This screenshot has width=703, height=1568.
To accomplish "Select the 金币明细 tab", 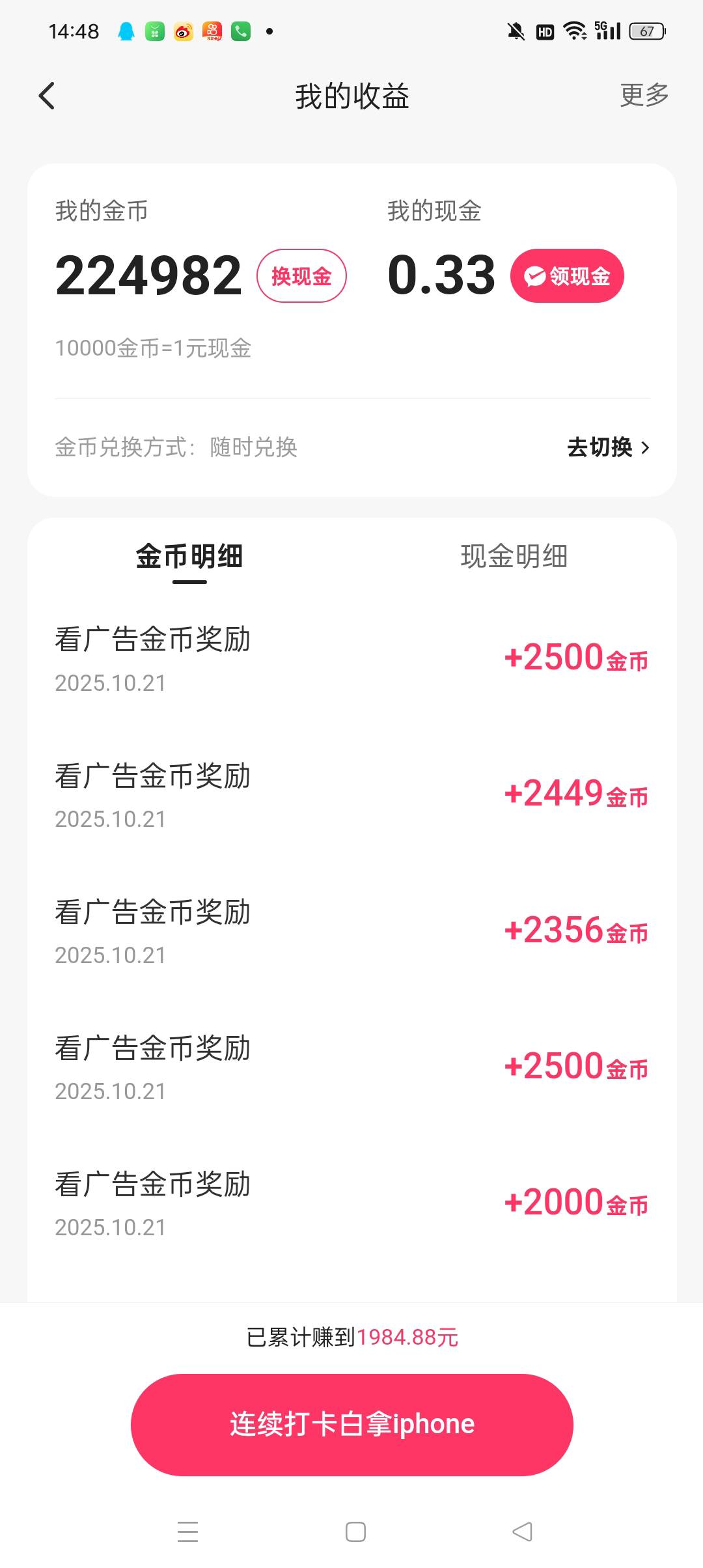I will tap(189, 557).
